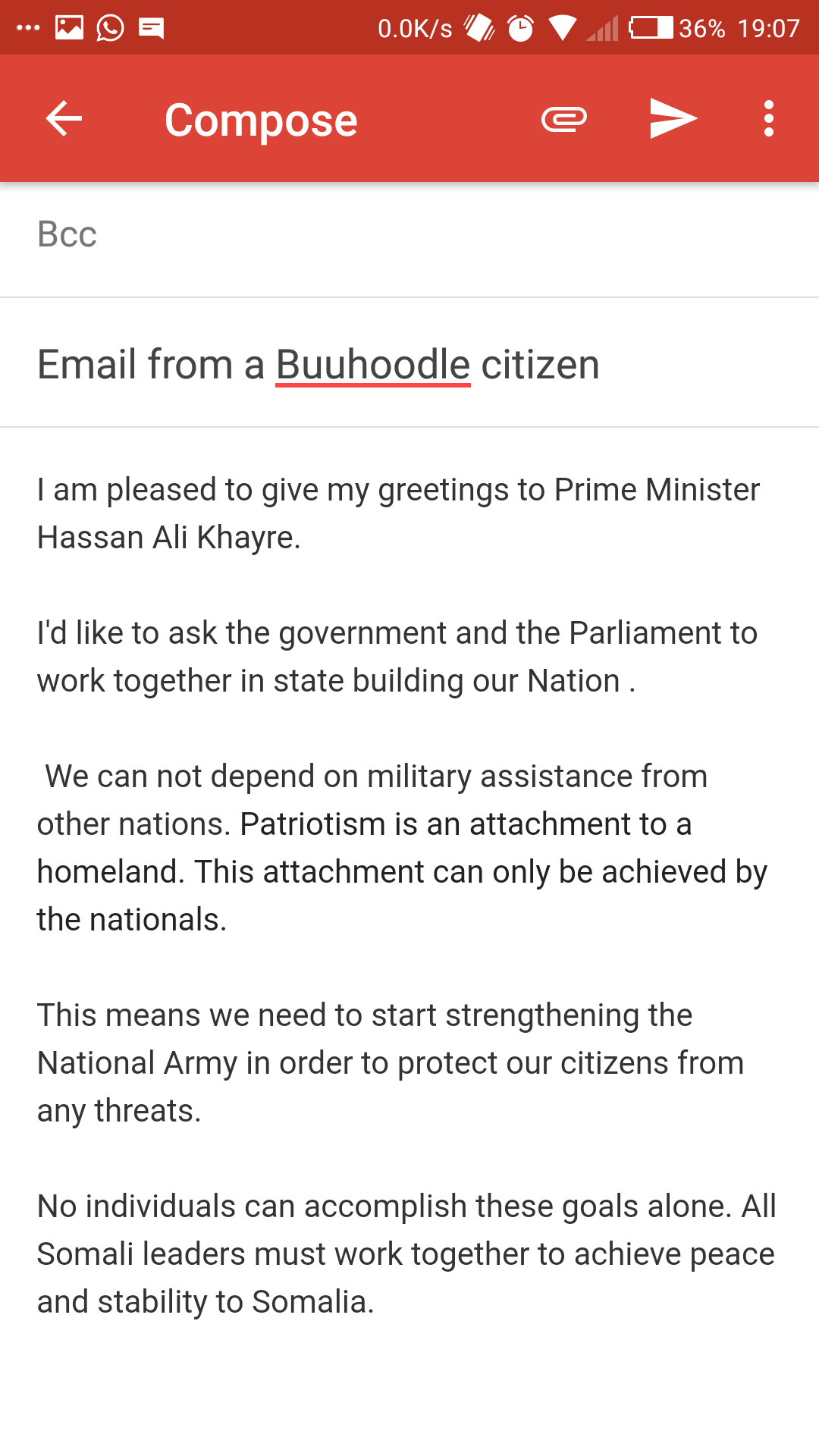819x1456 pixels.
Task: Place cursor in the email body text
Action: 409,895
